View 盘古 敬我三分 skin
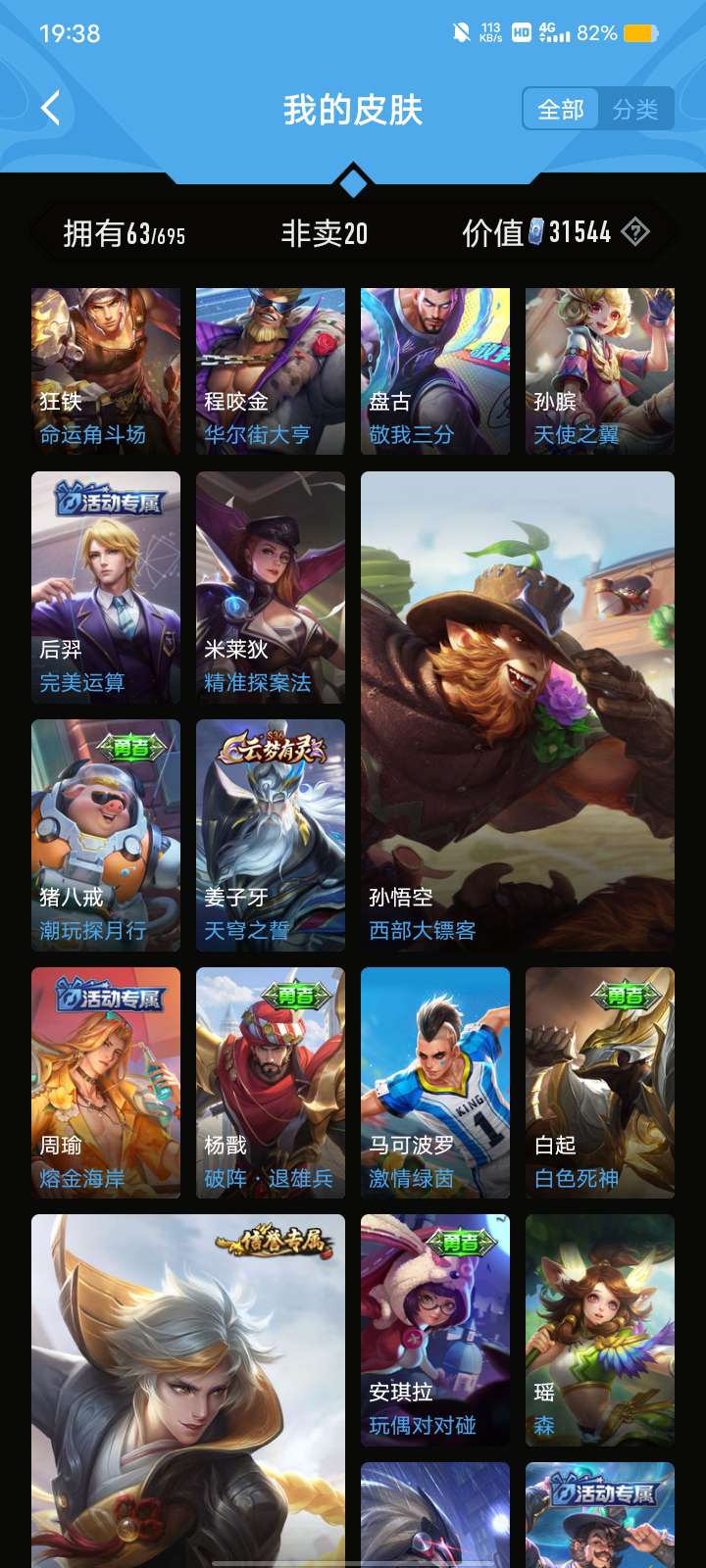This screenshot has width=706, height=1568. 435,370
